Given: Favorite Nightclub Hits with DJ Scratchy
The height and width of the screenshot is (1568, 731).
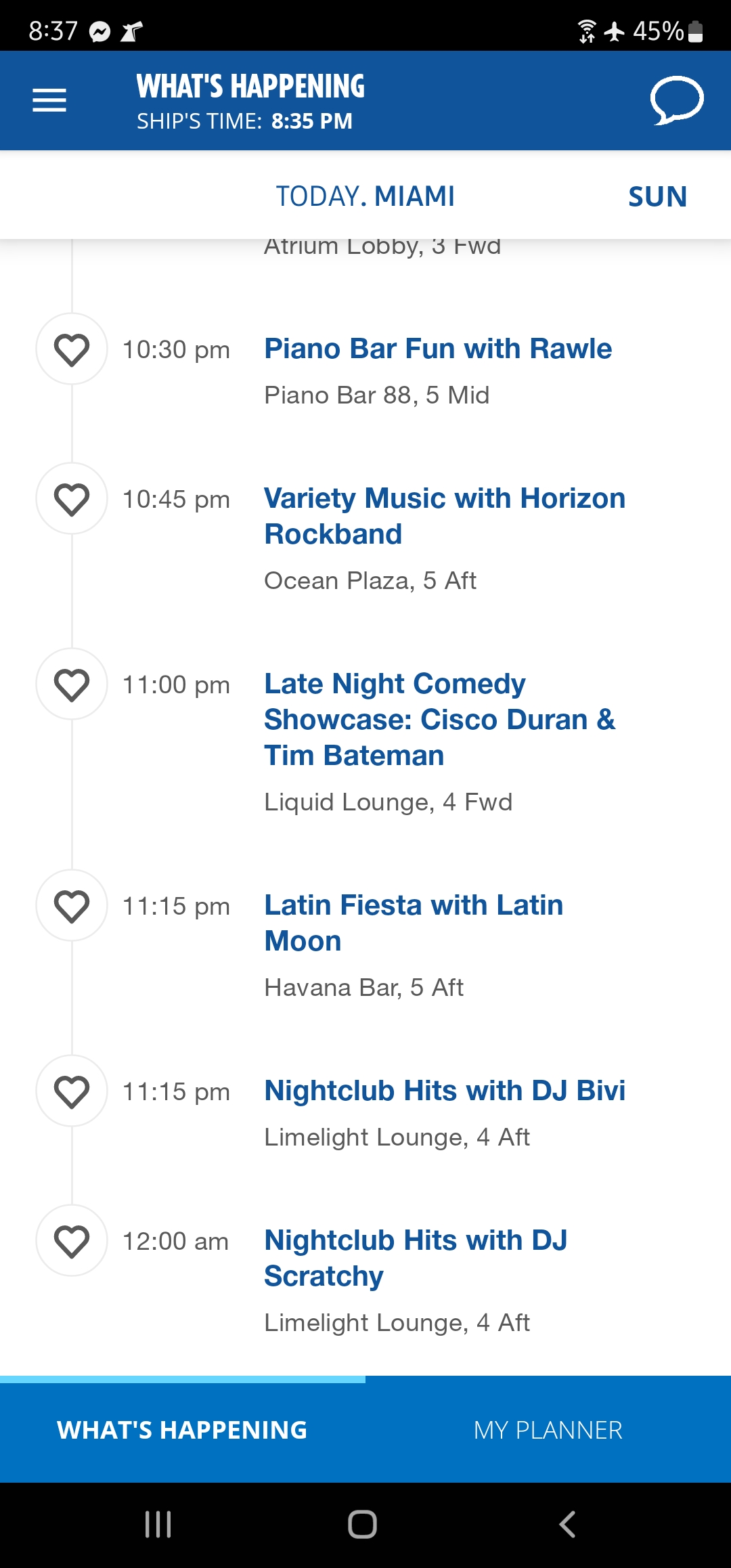Looking at the screenshot, I should (x=72, y=1241).
